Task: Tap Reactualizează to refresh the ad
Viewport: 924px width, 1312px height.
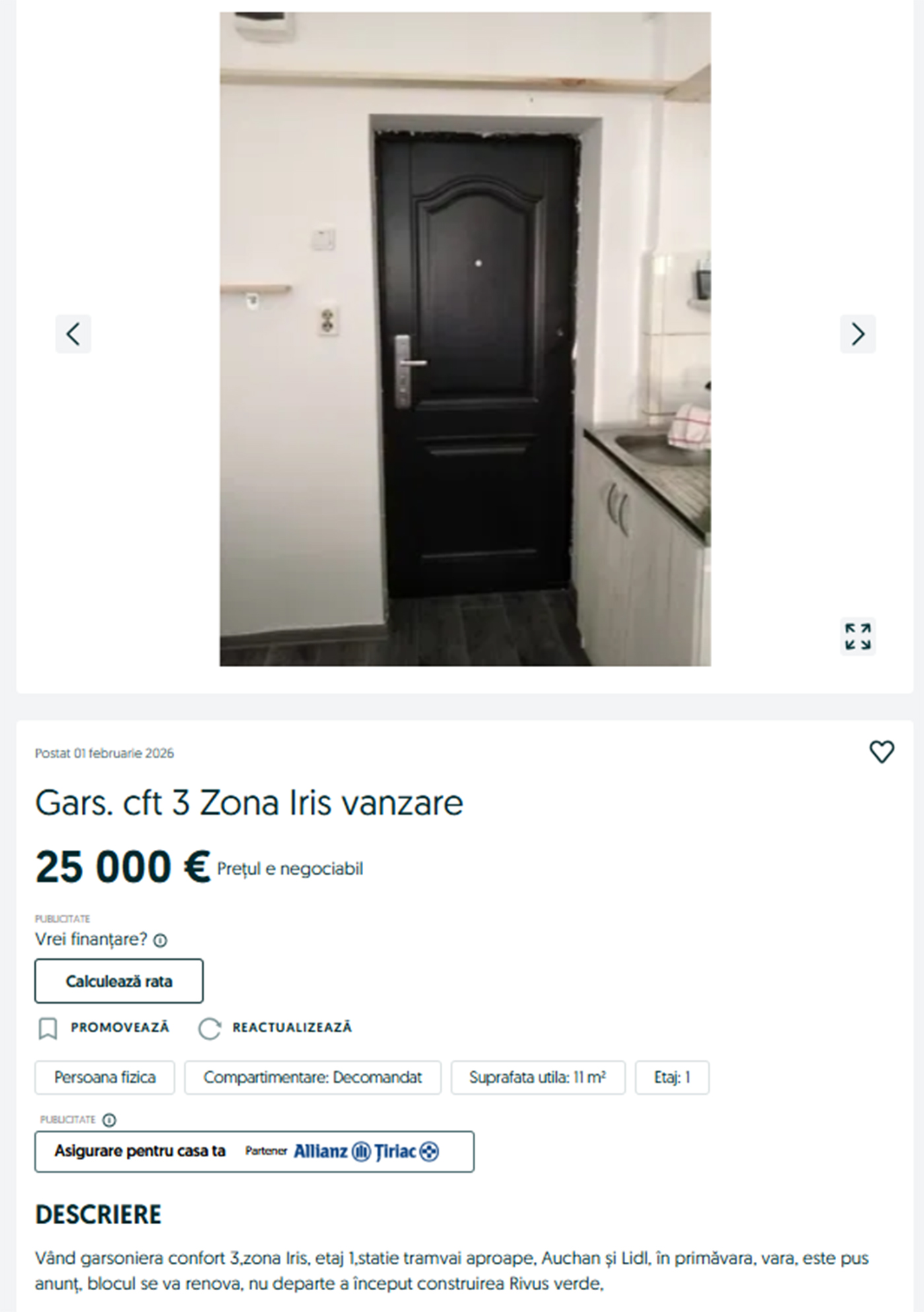Action: [x=275, y=1028]
